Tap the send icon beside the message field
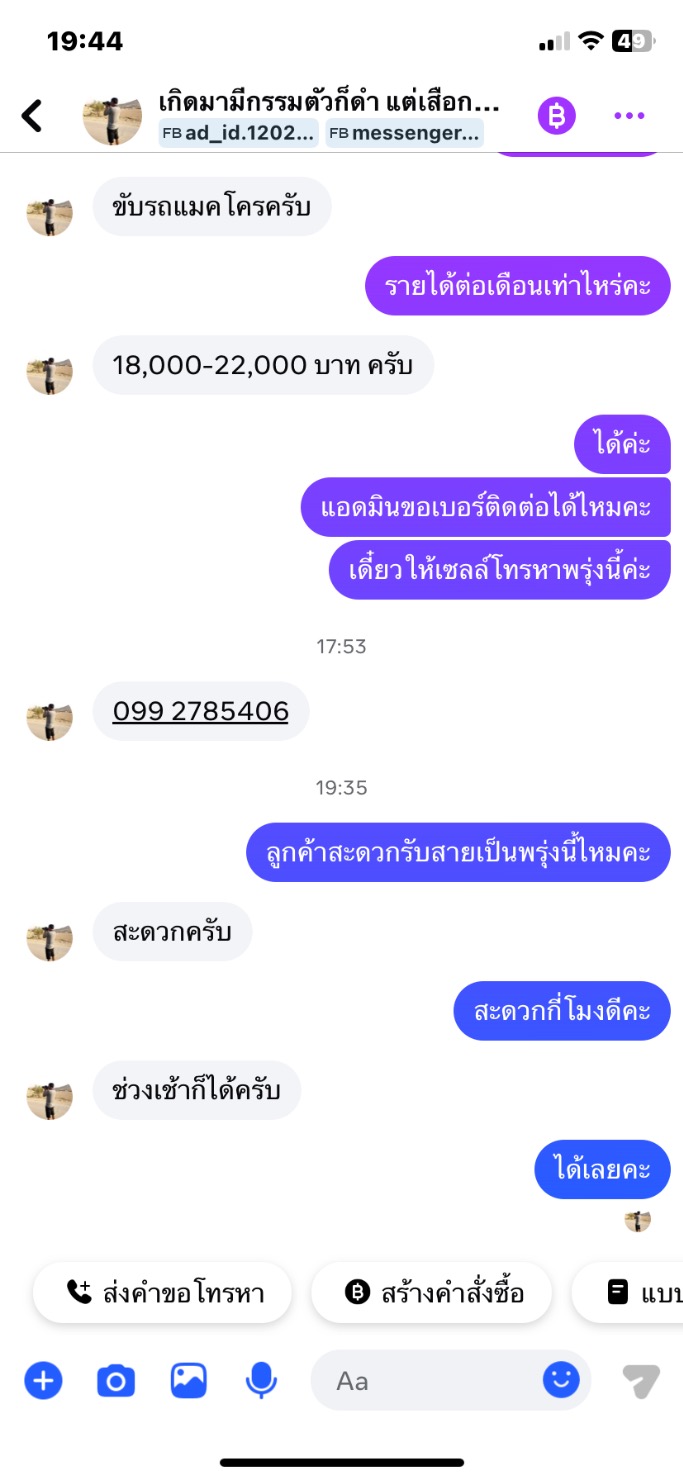Viewport: 683px width, 1480px height. tap(641, 1381)
